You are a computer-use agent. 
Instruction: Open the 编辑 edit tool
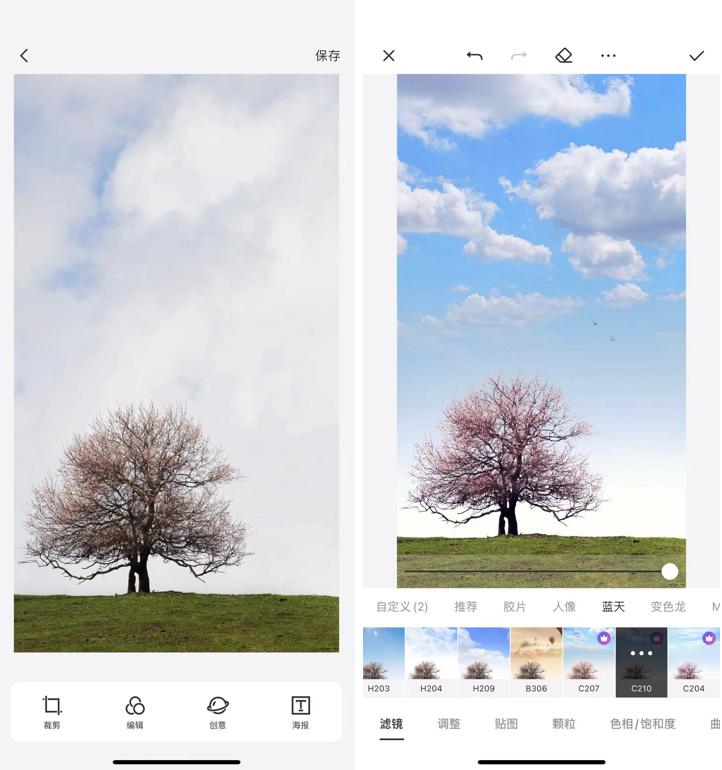pyautogui.click(x=135, y=712)
